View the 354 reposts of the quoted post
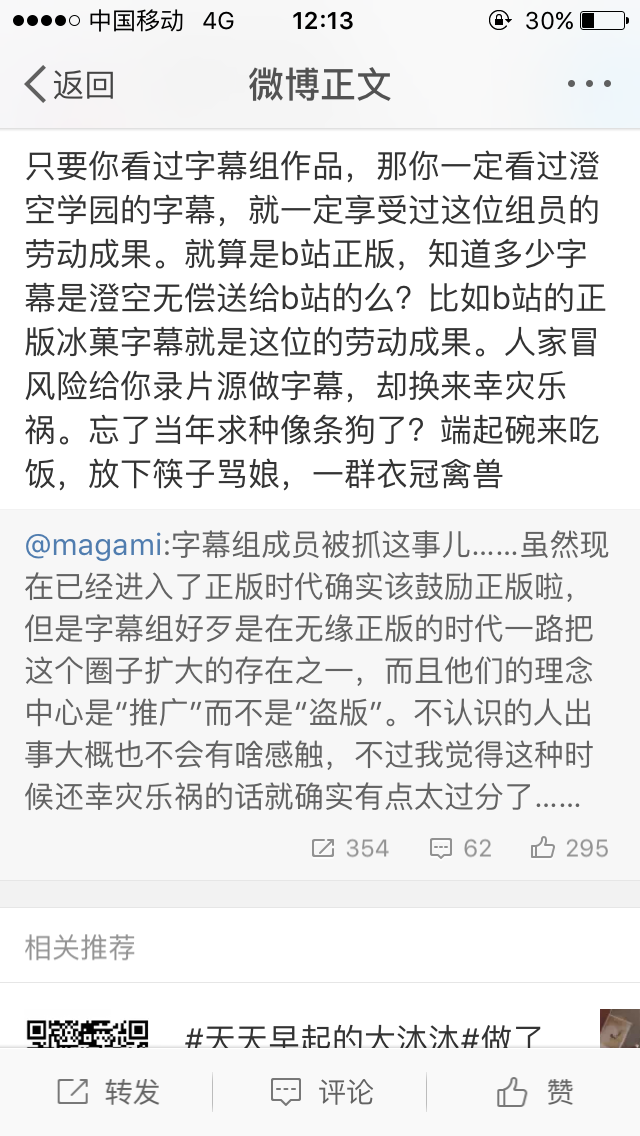This screenshot has height=1136, width=640. click(350, 848)
